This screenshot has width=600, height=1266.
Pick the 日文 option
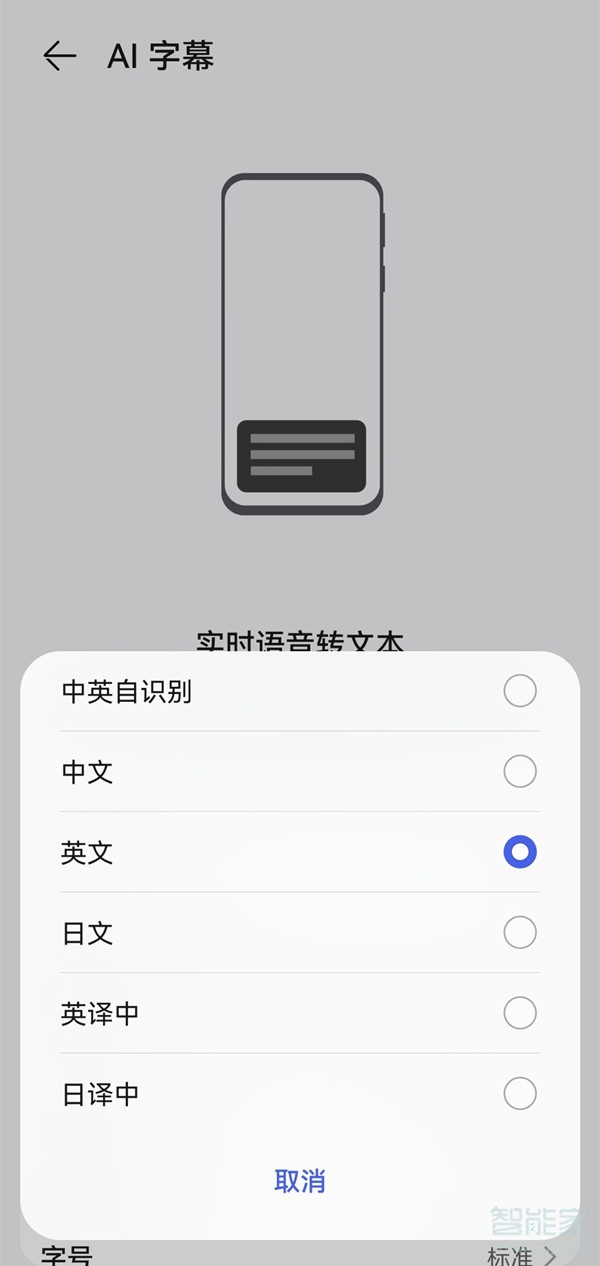519,933
